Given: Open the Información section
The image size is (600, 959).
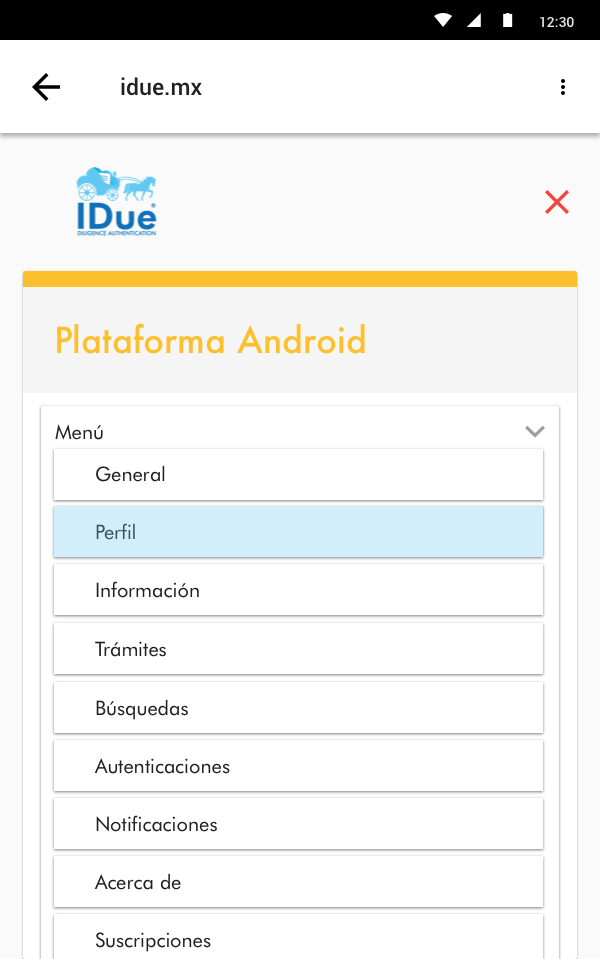Looking at the screenshot, I should [298, 590].
